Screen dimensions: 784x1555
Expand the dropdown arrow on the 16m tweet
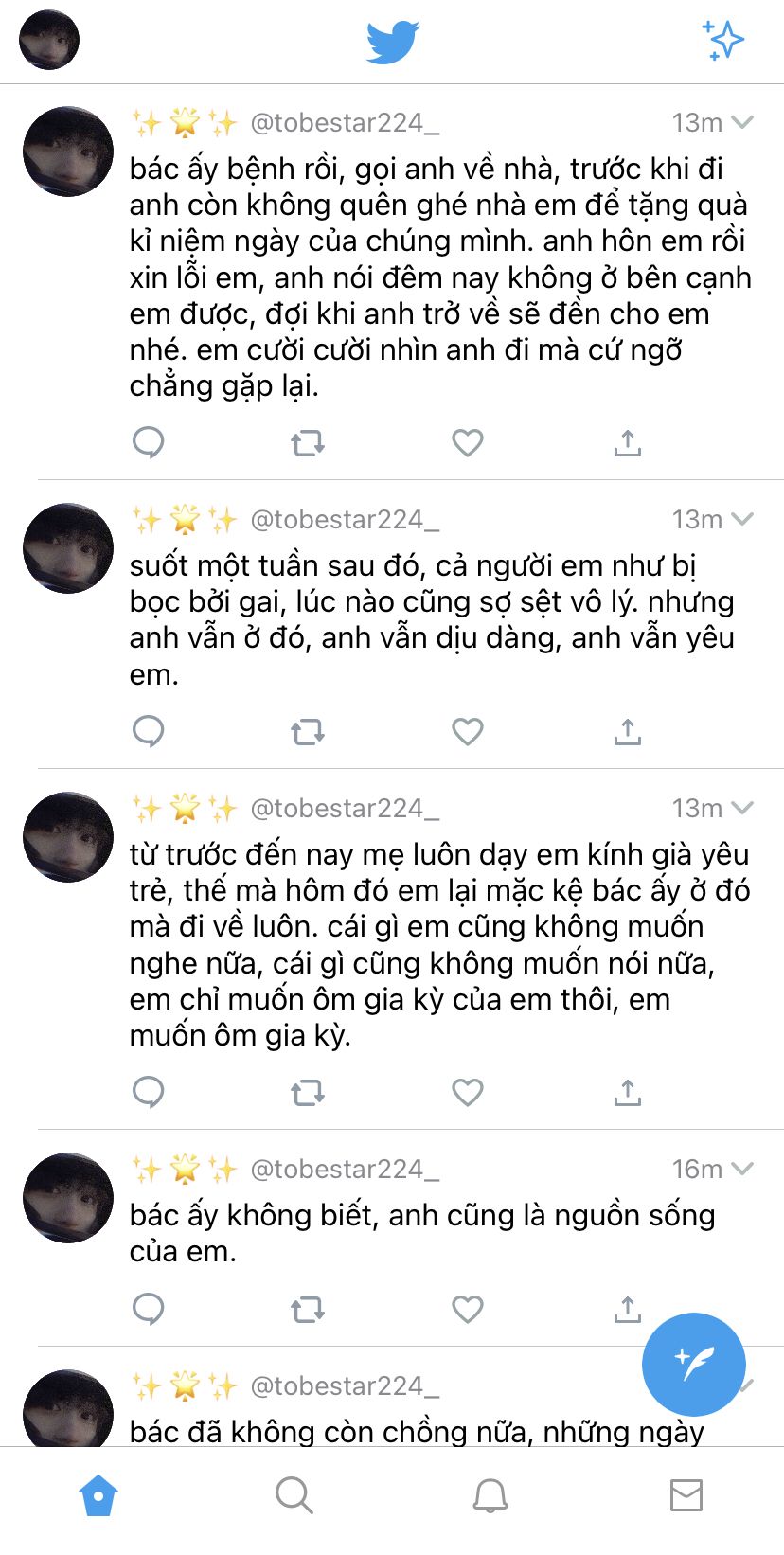742,1169
